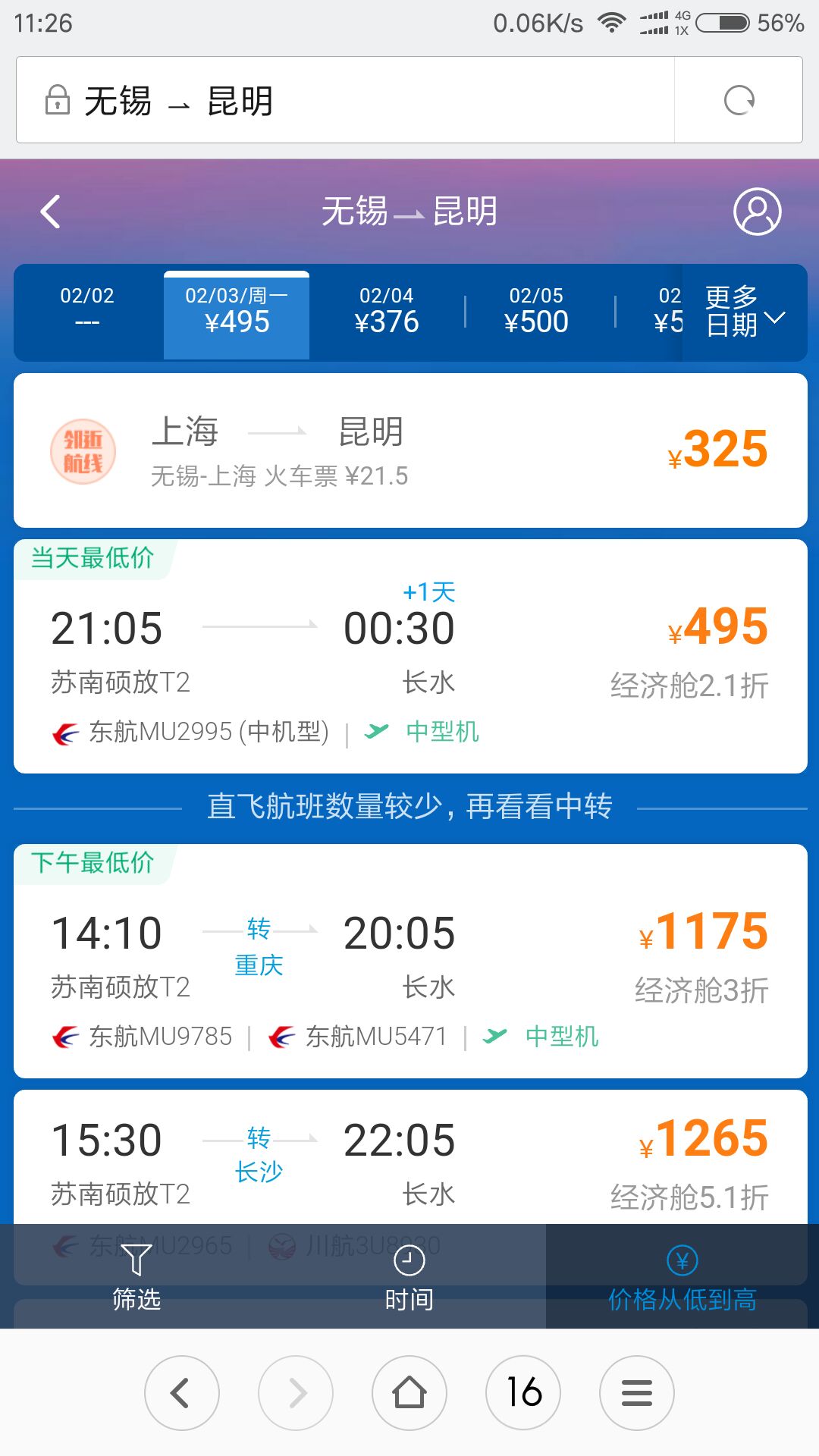
Task: Open the user profile icon
Action: pos(757,212)
